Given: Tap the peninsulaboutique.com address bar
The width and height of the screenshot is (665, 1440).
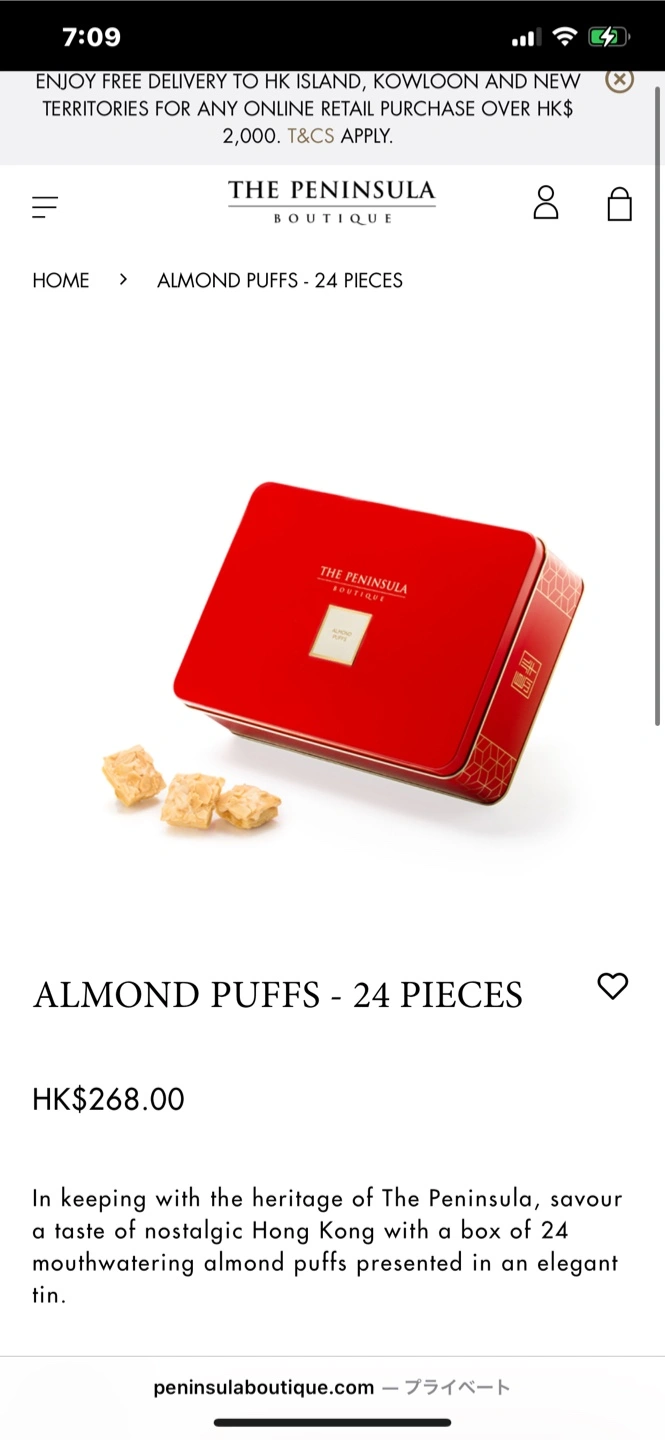Looking at the screenshot, I should click(x=332, y=1387).
